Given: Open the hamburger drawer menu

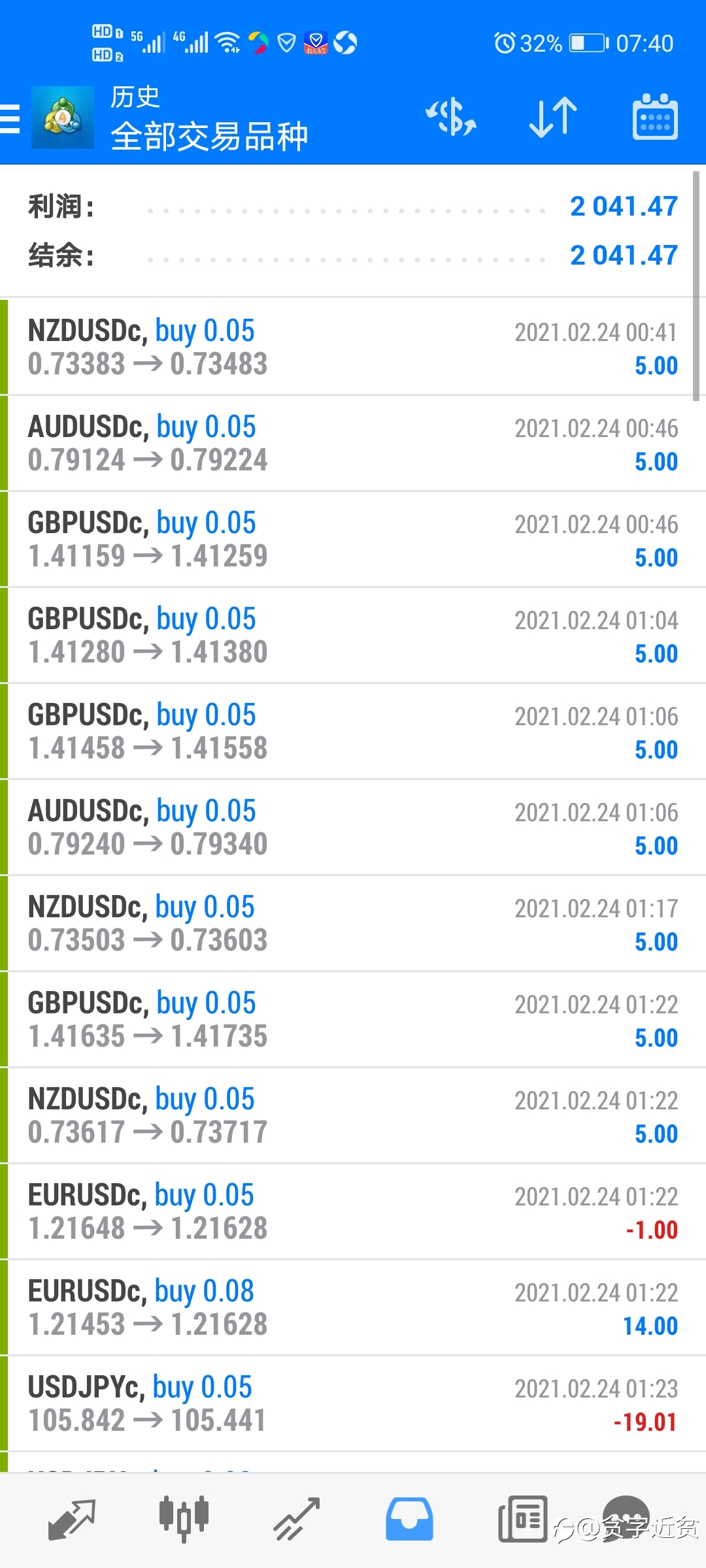Looking at the screenshot, I should tap(10, 118).
